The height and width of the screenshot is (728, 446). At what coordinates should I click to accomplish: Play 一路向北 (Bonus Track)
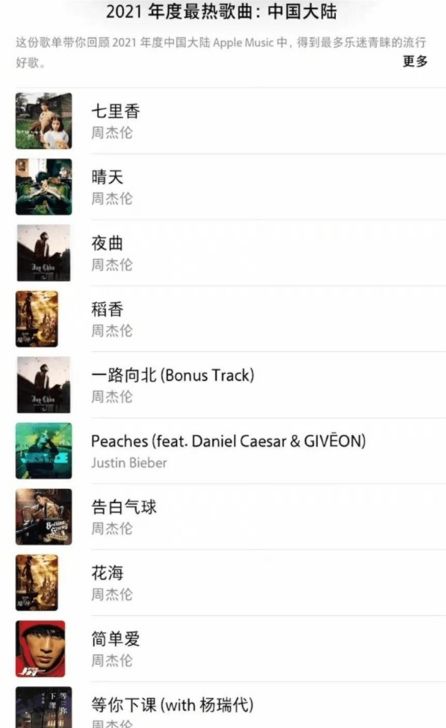[231, 384]
